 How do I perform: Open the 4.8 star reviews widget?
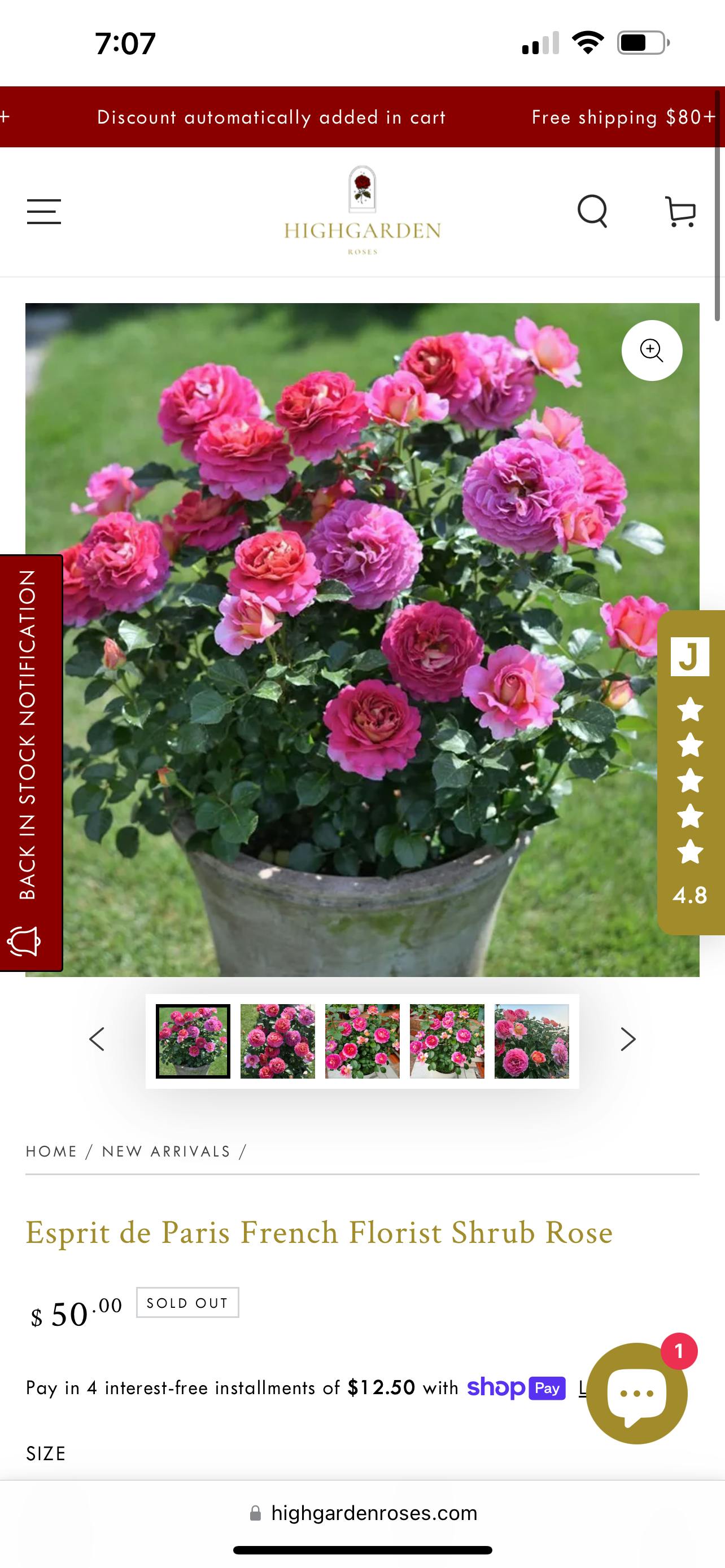(691, 772)
